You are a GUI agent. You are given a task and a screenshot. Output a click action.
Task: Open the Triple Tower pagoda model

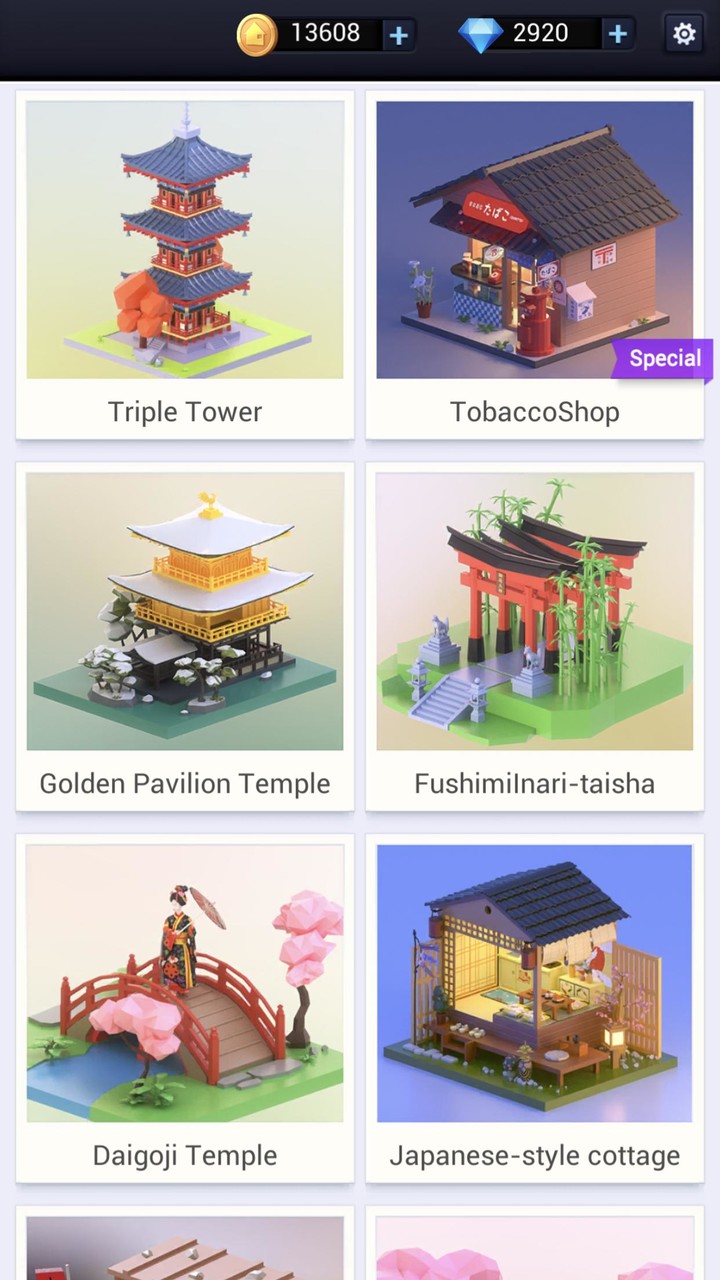point(184,238)
